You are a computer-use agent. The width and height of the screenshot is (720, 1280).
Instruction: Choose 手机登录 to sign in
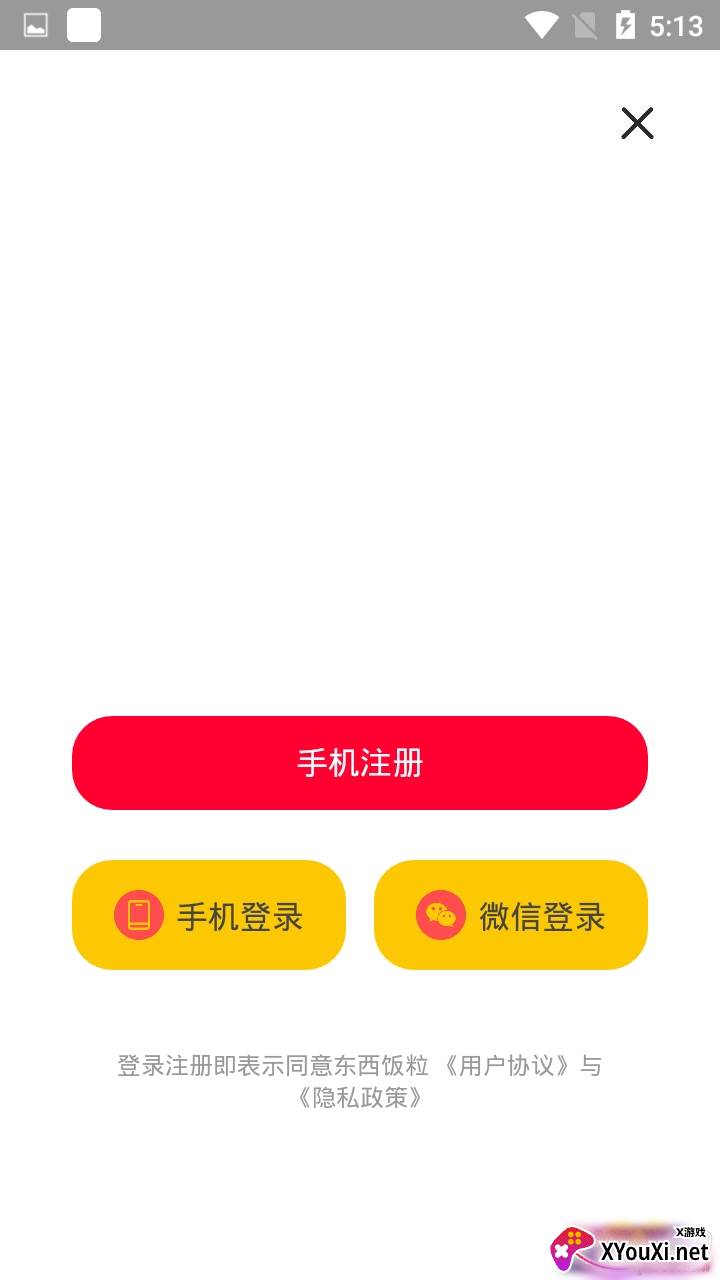[209, 915]
